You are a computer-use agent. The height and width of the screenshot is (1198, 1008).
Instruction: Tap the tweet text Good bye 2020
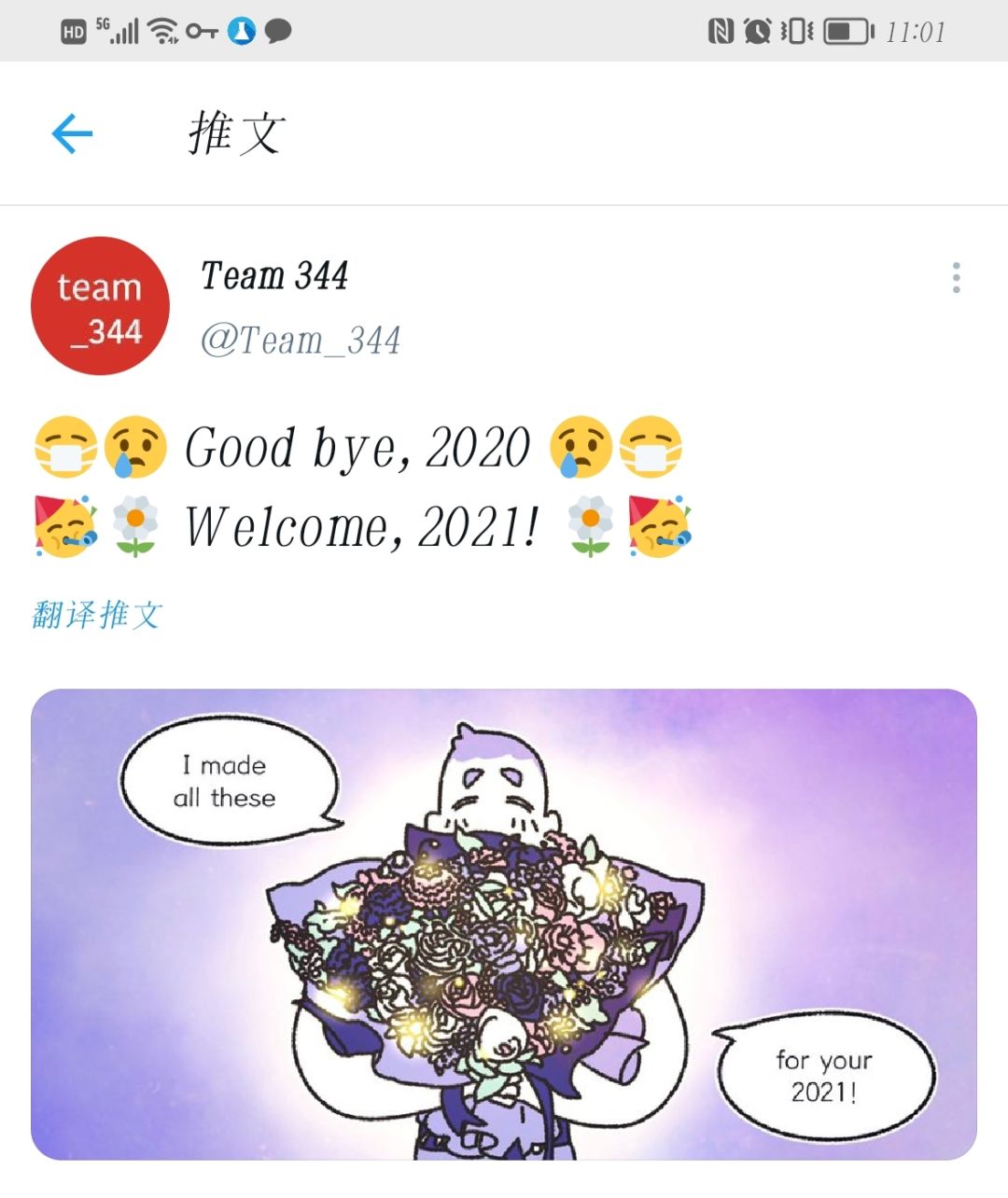(357, 448)
